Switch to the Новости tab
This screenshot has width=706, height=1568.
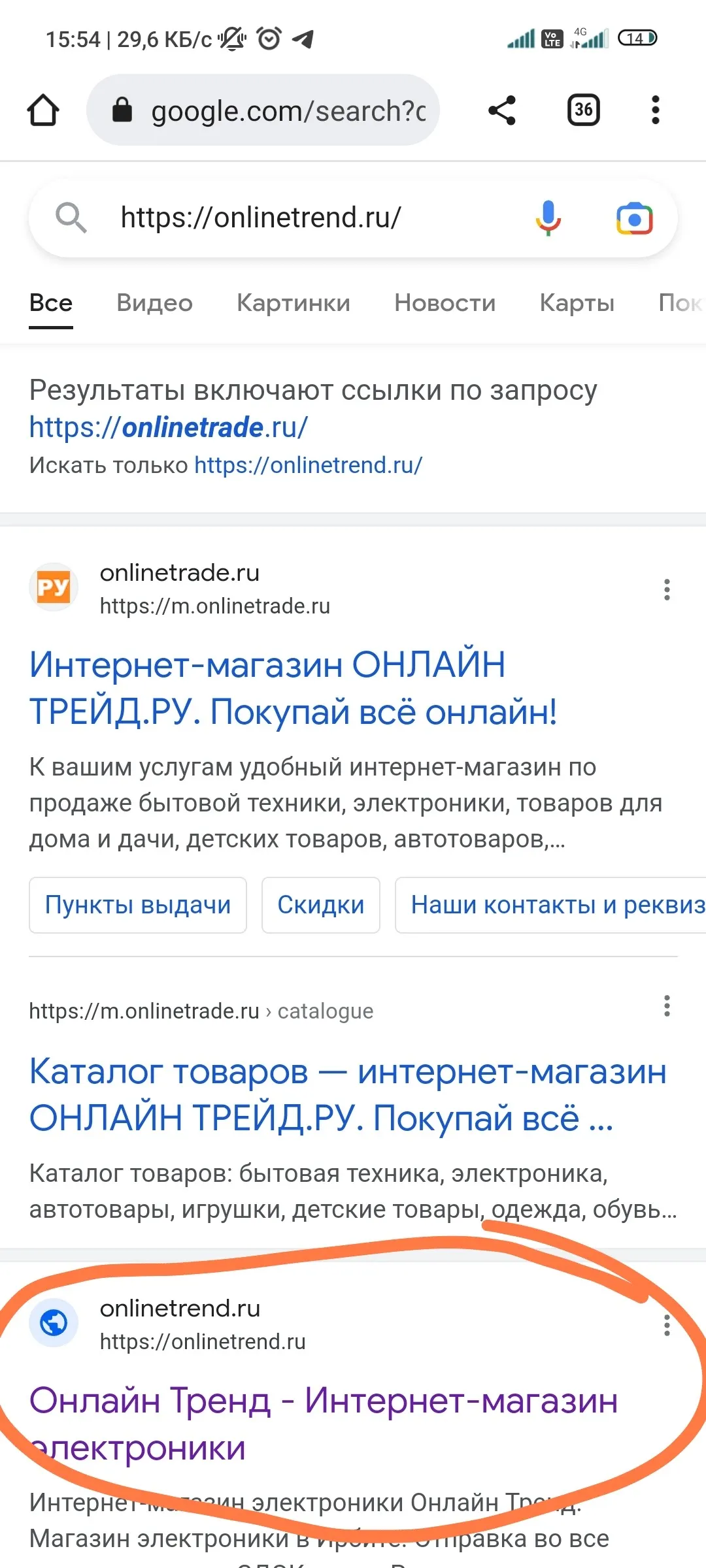pyautogui.click(x=445, y=302)
